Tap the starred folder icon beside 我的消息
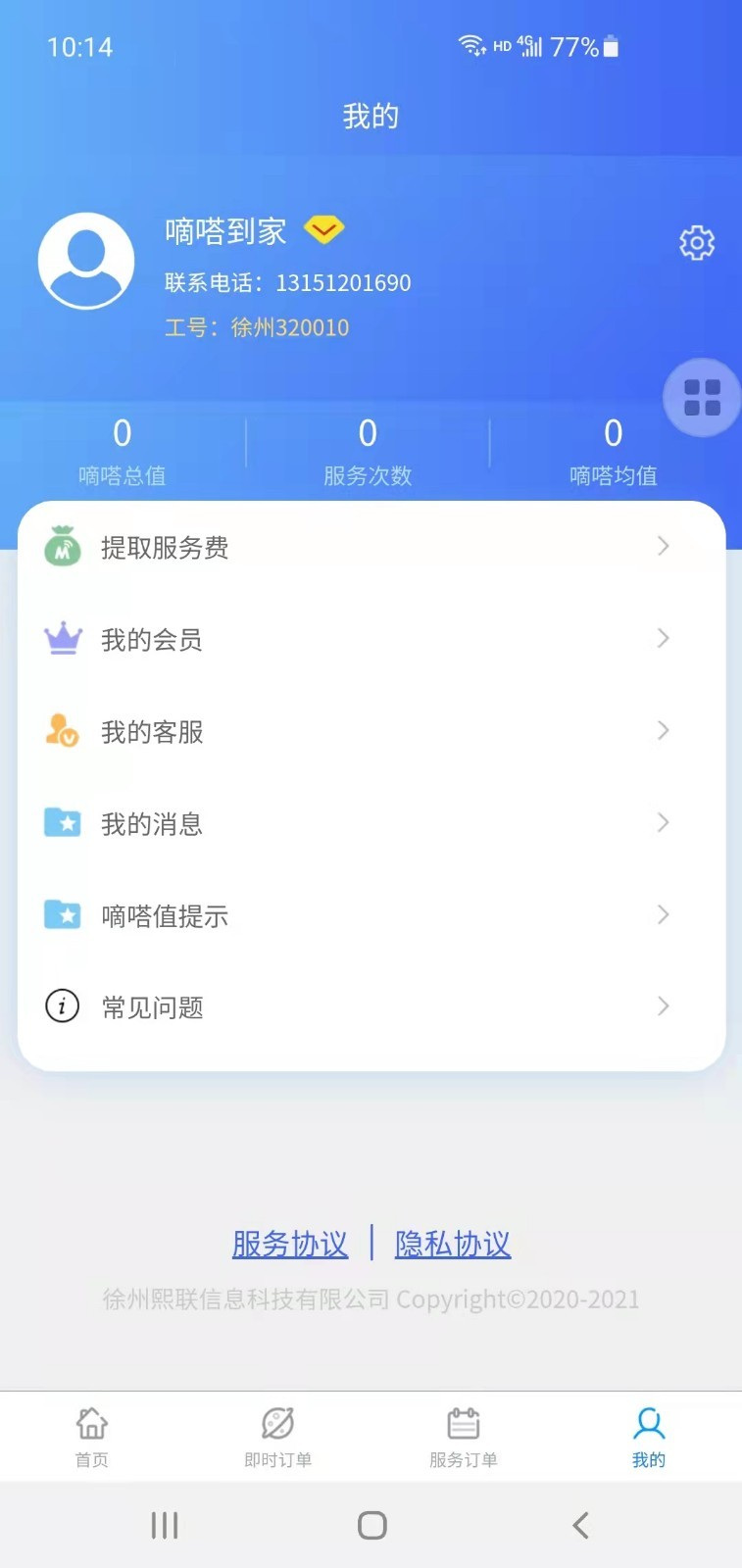Image resolution: width=742 pixels, height=1568 pixels. tap(62, 822)
